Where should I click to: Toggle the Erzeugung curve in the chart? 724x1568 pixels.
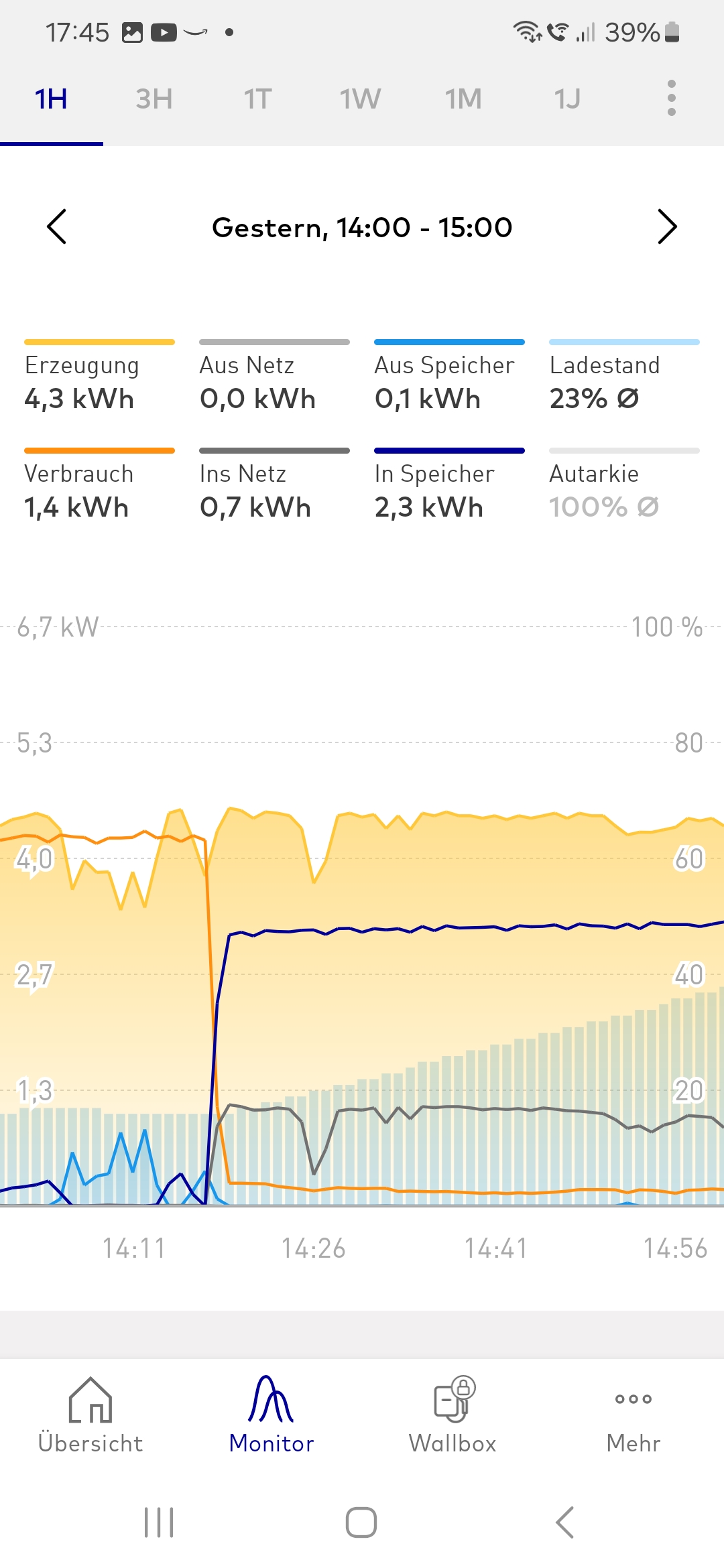coord(99,377)
